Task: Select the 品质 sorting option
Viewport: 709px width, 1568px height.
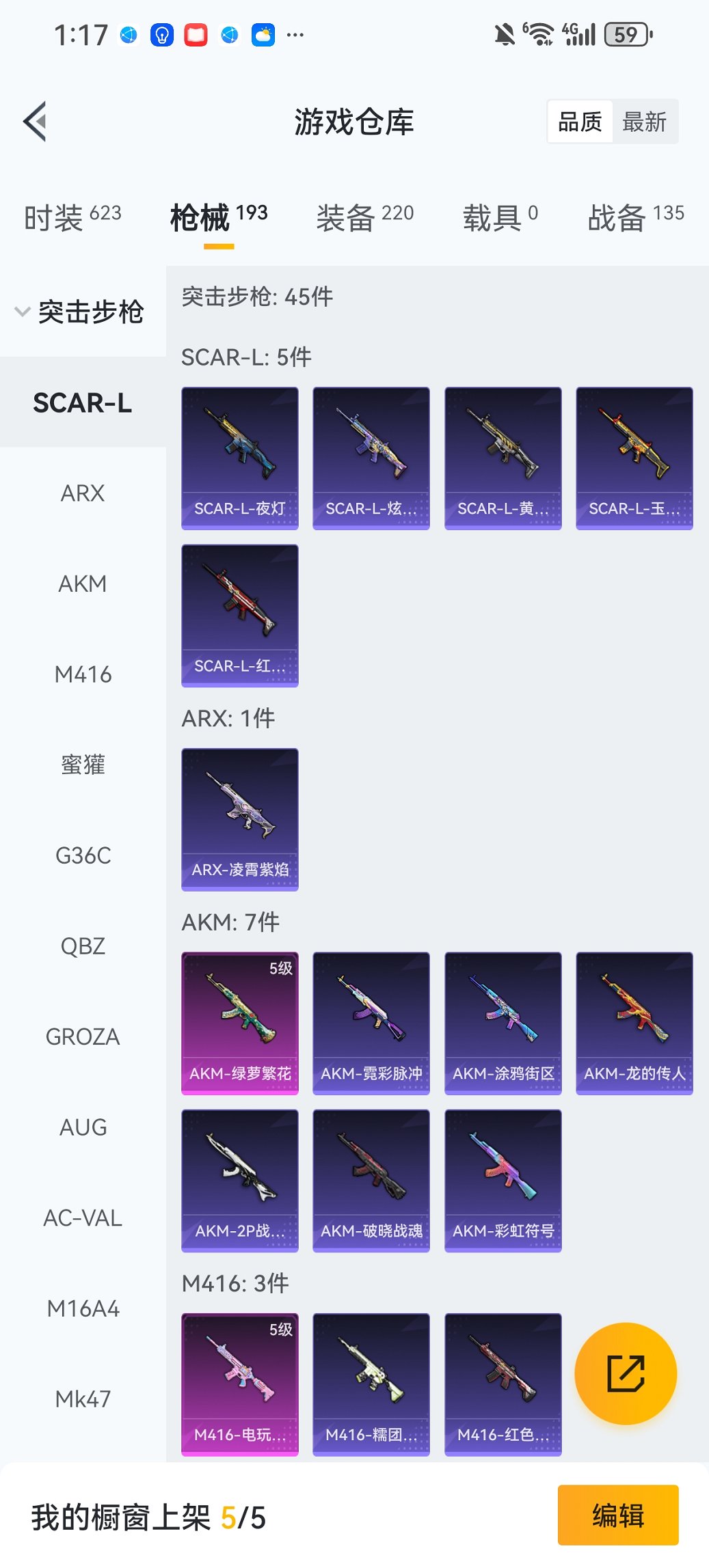Action: 580,120
